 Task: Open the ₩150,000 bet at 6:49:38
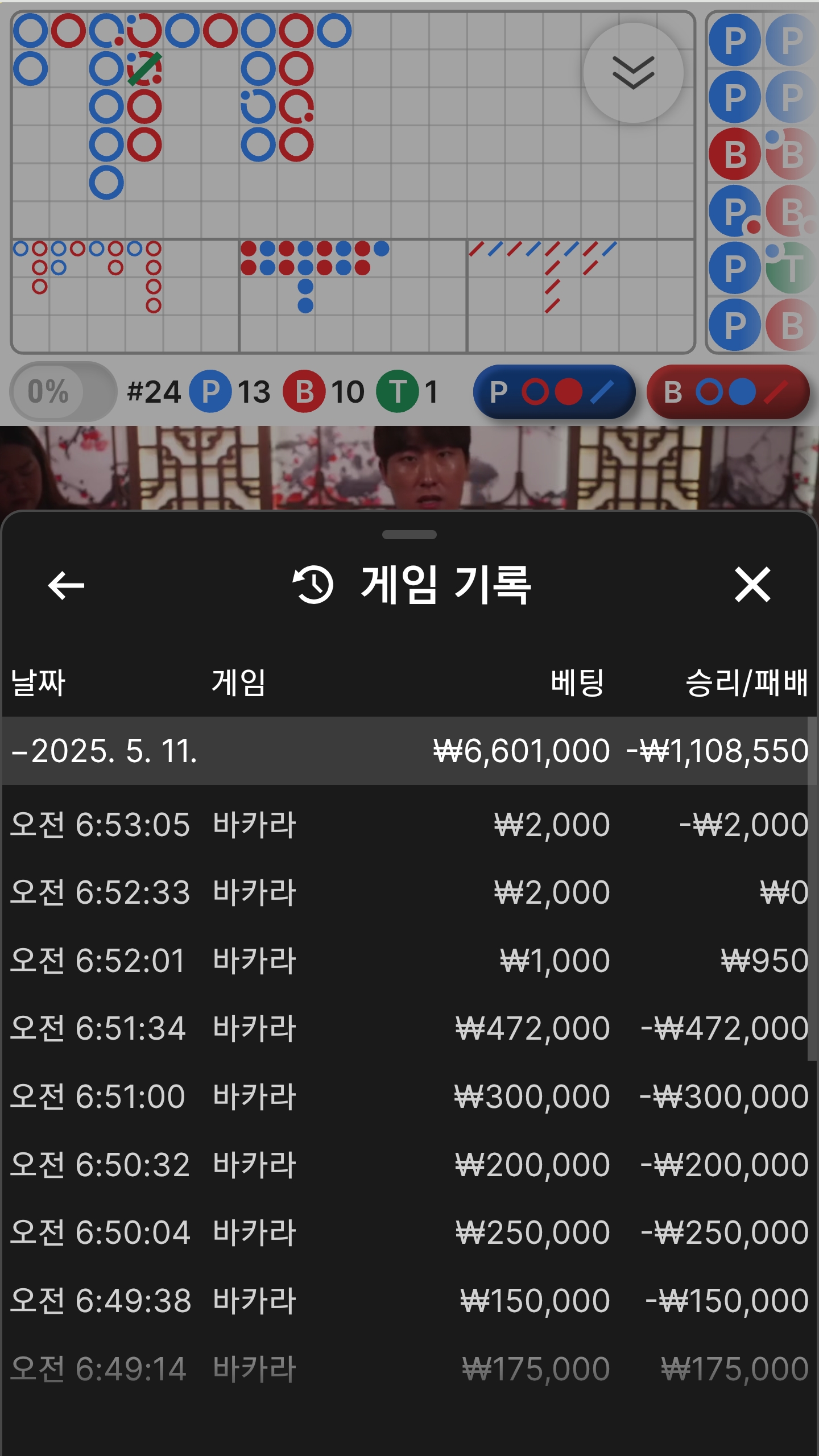[409, 1301]
